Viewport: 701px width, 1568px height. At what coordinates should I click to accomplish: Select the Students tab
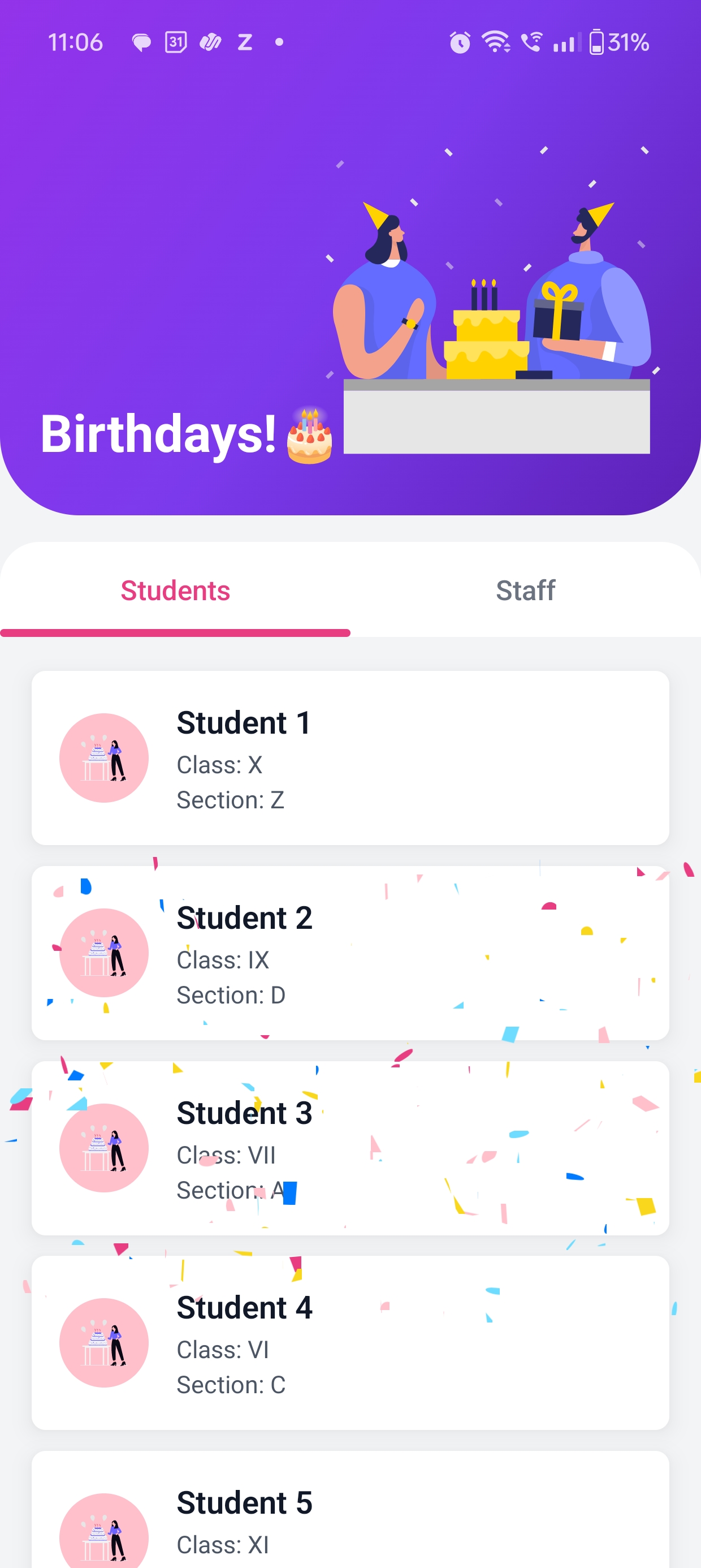tap(176, 589)
